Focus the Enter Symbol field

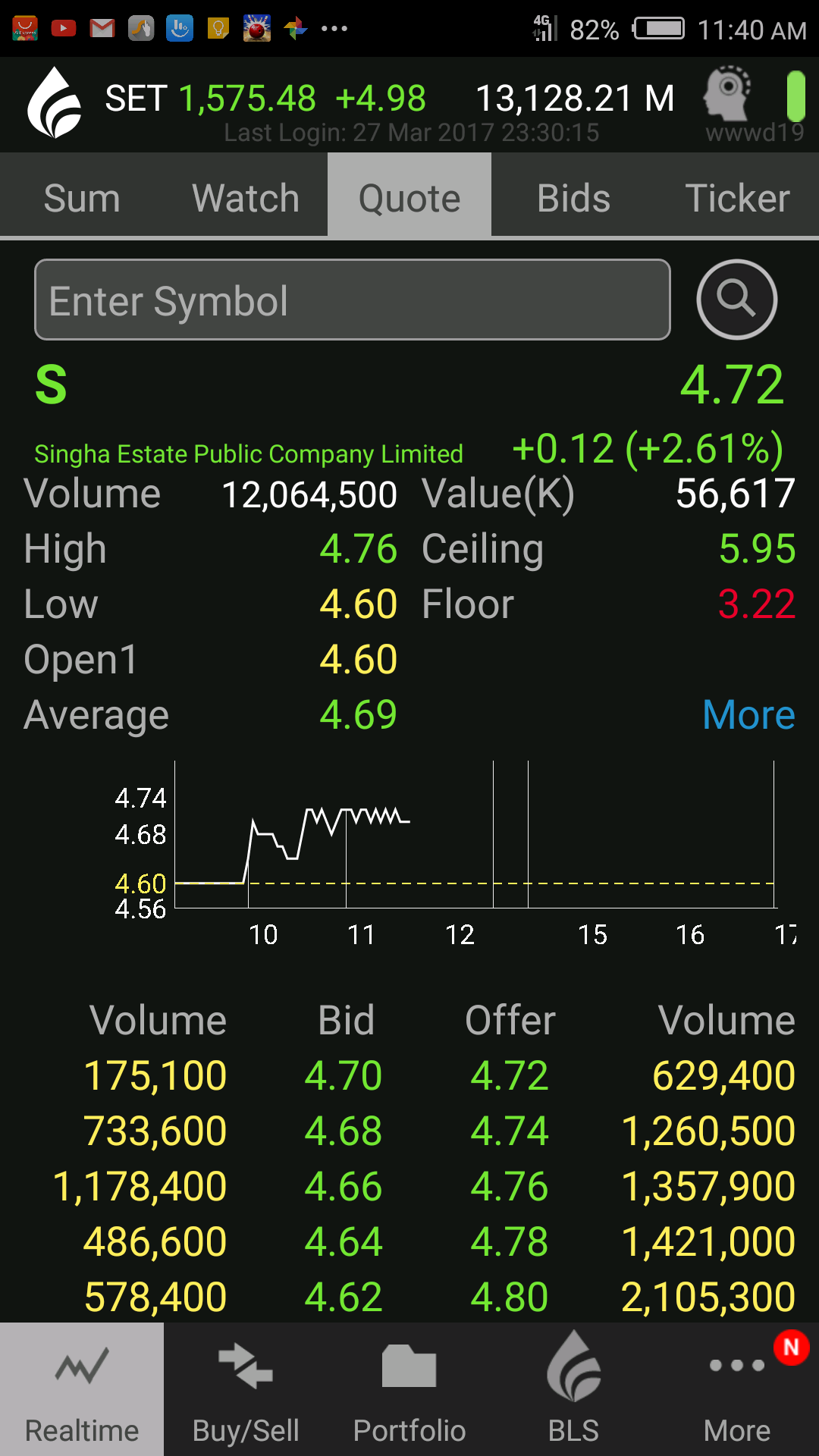[353, 300]
